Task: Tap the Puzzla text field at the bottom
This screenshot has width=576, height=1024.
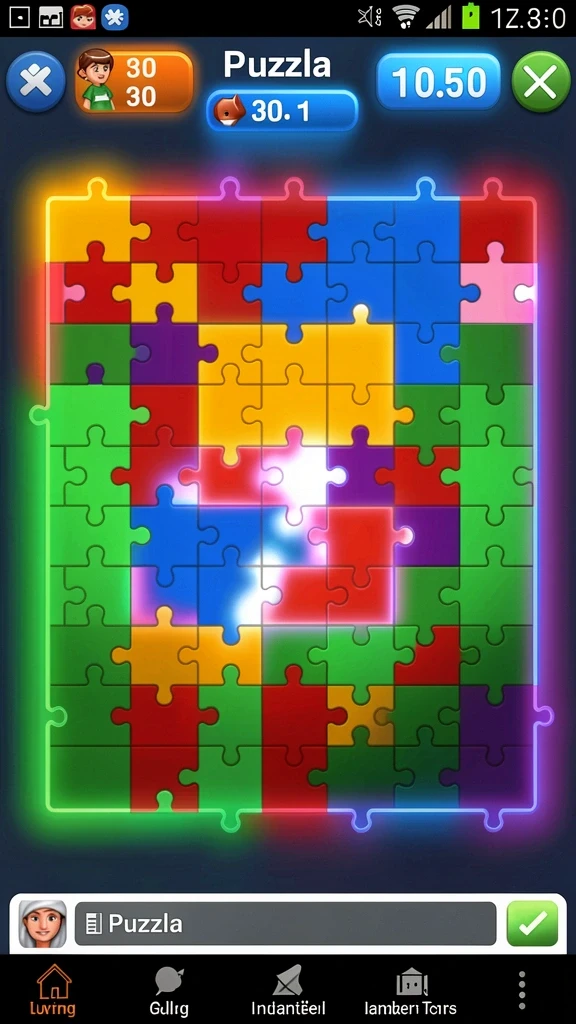Action: pos(285,923)
